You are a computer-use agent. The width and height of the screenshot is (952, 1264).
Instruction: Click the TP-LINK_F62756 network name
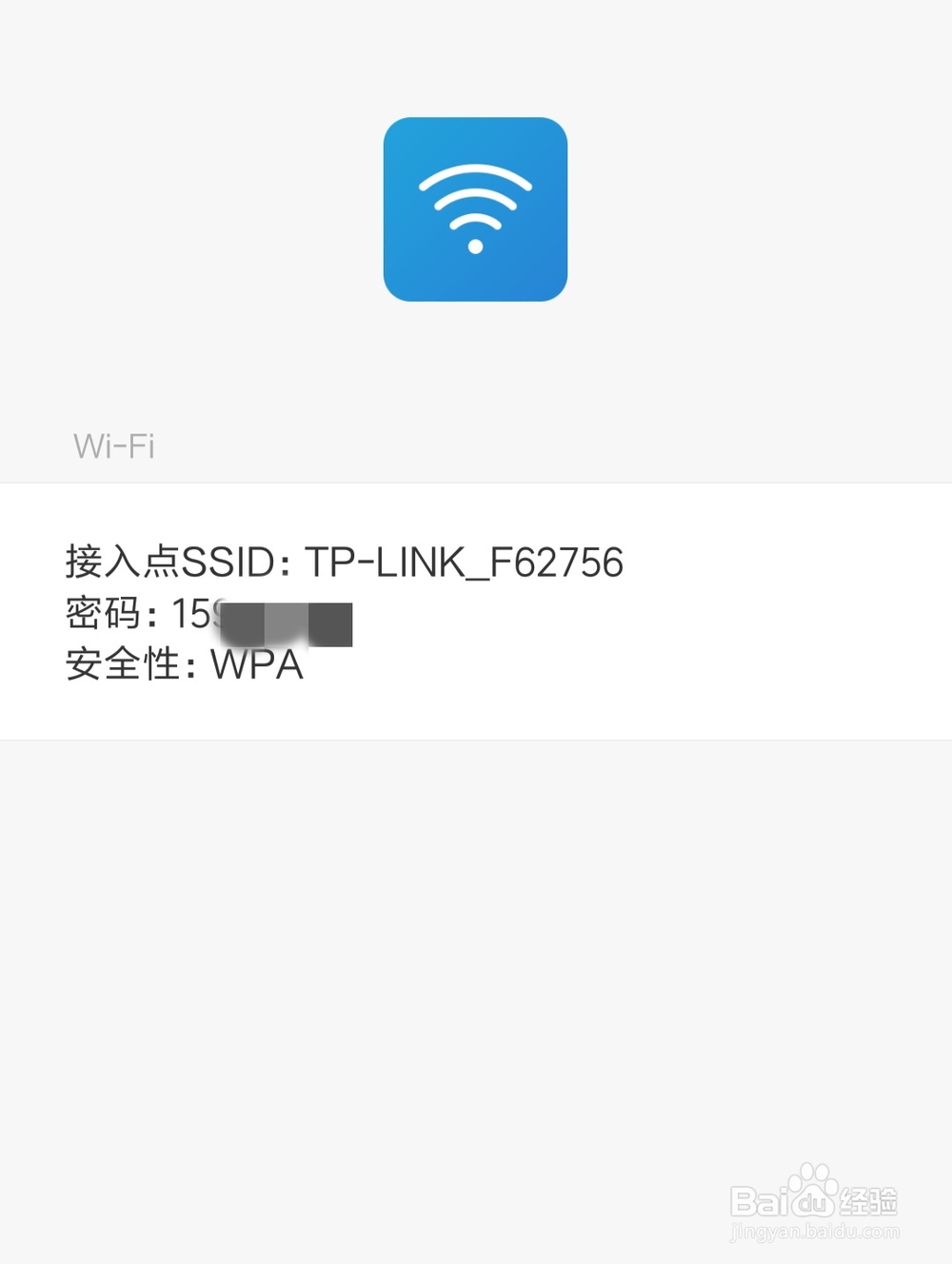(464, 562)
